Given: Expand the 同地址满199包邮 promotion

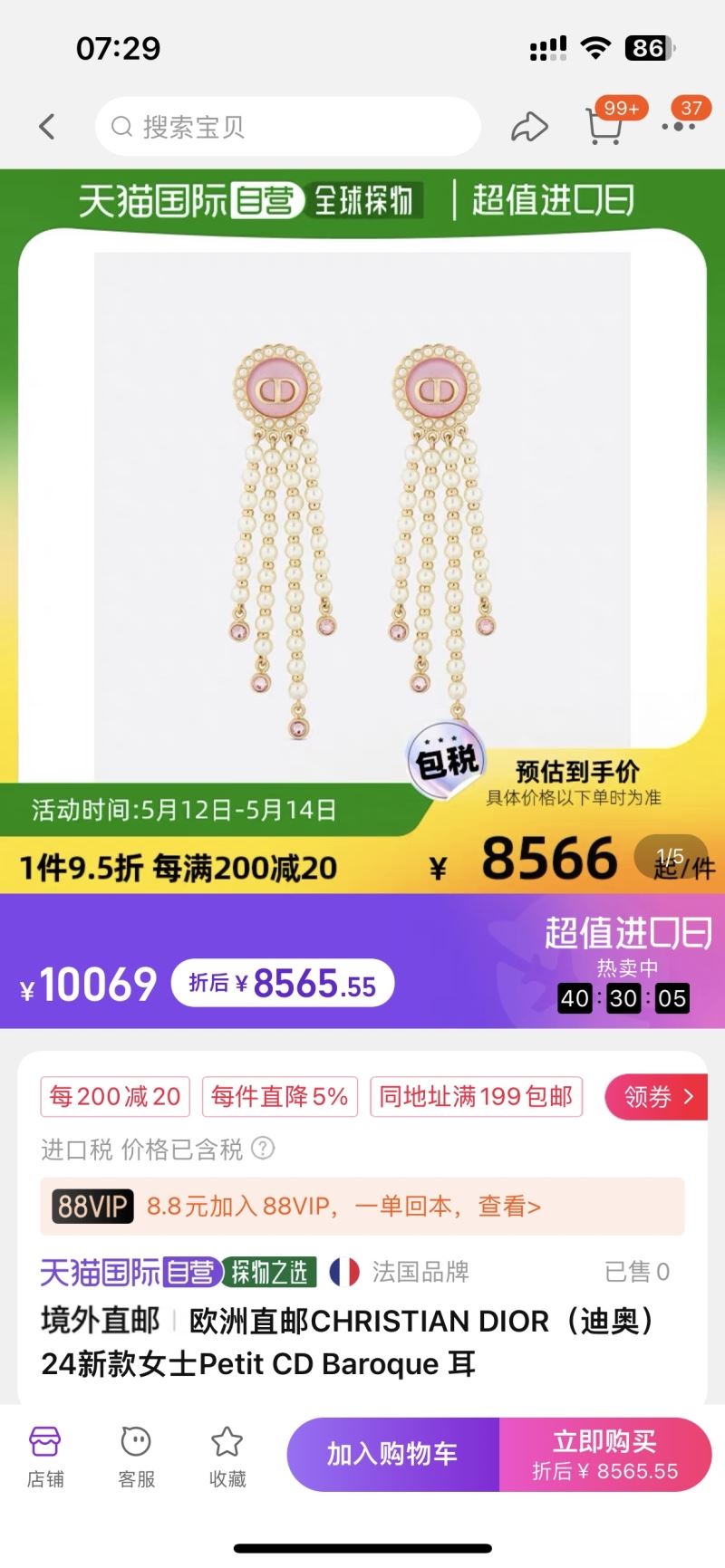Looking at the screenshot, I should tap(476, 1096).
